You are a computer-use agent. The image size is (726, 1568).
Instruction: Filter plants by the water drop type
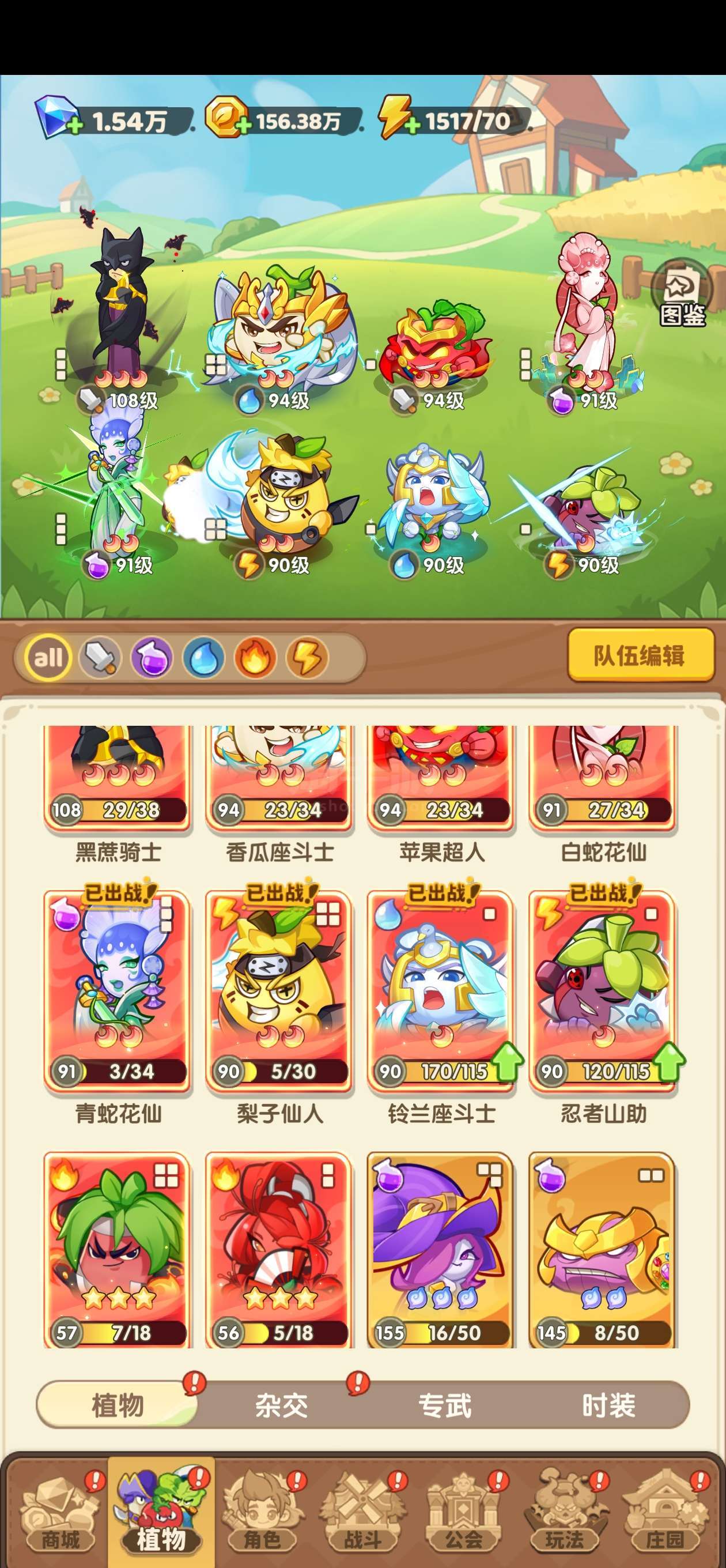[x=203, y=657]
